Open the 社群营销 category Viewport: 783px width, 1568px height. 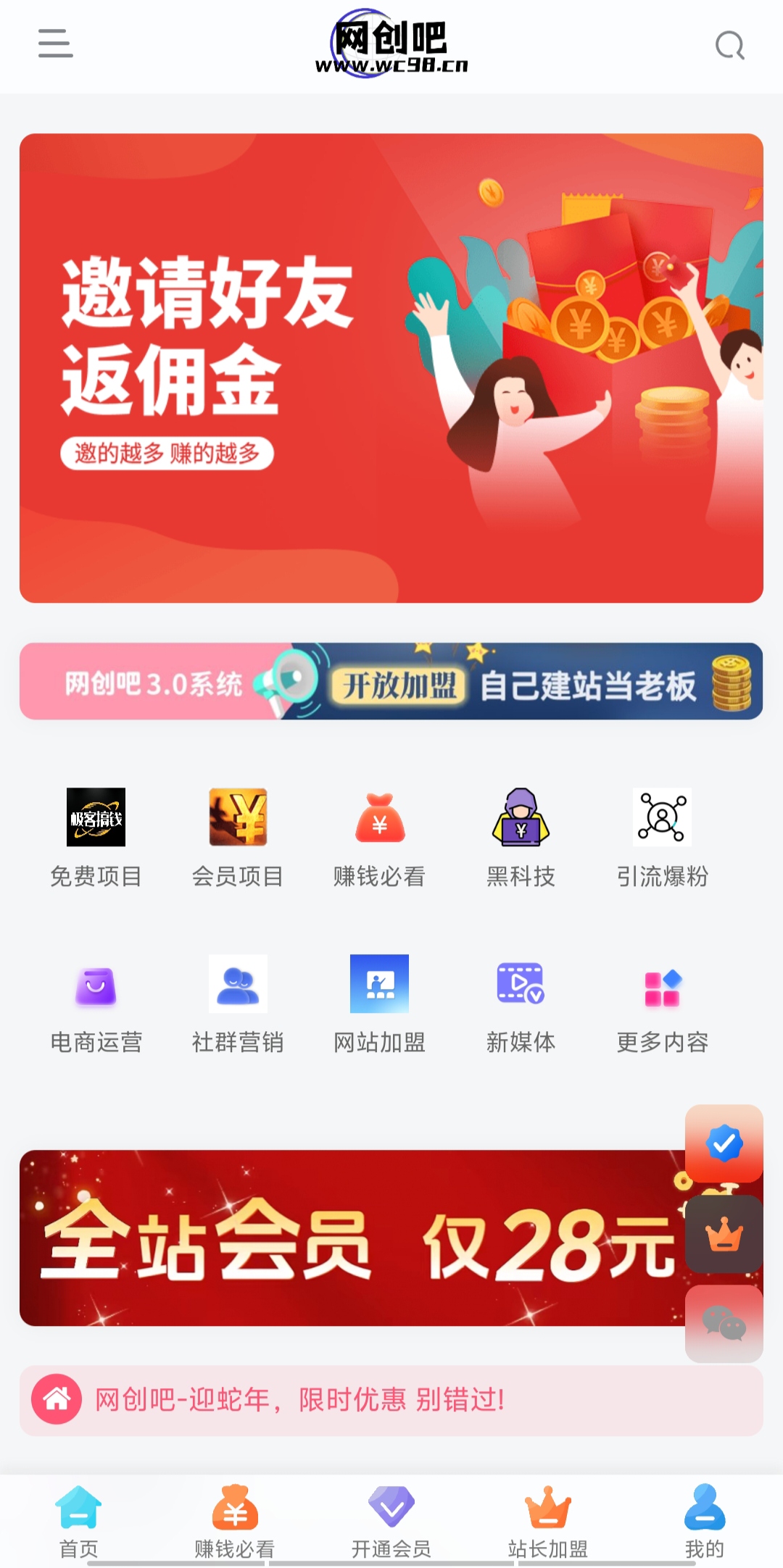[x=238, y=1004]
